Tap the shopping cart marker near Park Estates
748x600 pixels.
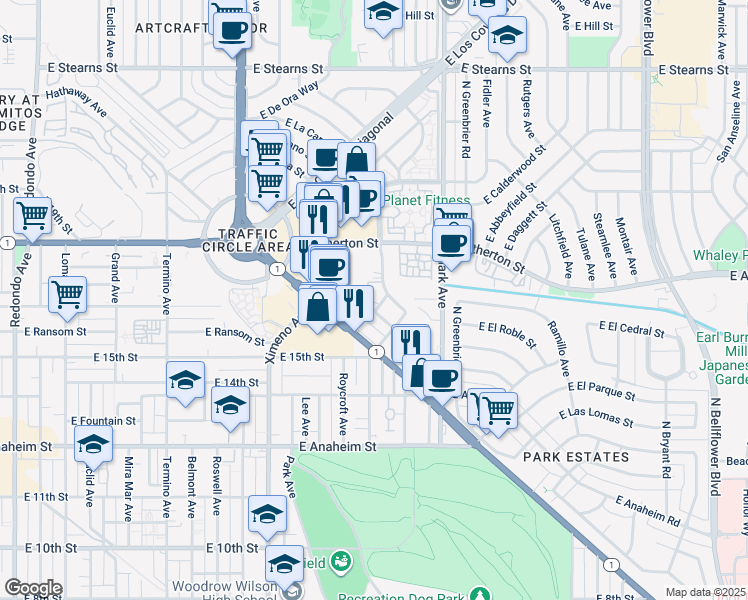coord(498,409)
